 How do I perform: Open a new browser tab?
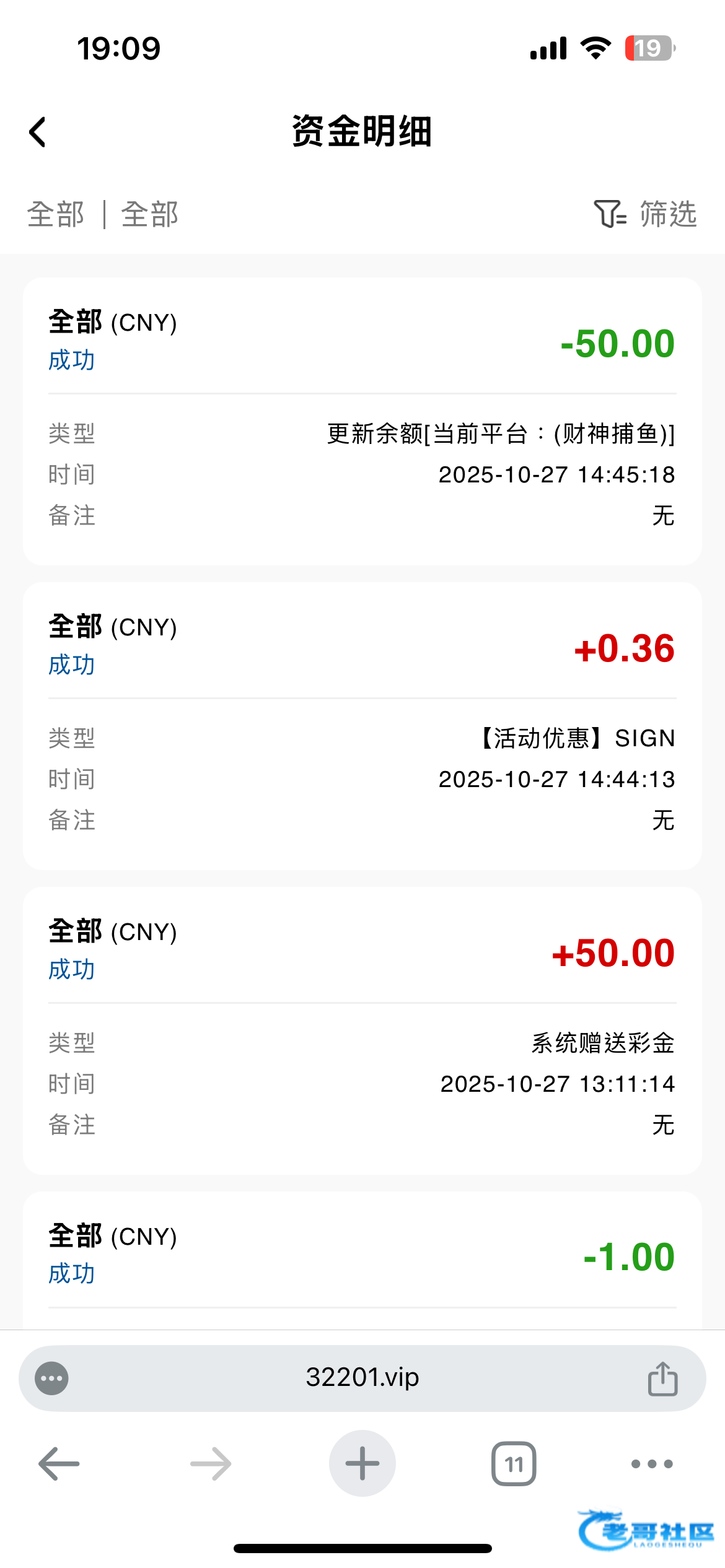362,1464
